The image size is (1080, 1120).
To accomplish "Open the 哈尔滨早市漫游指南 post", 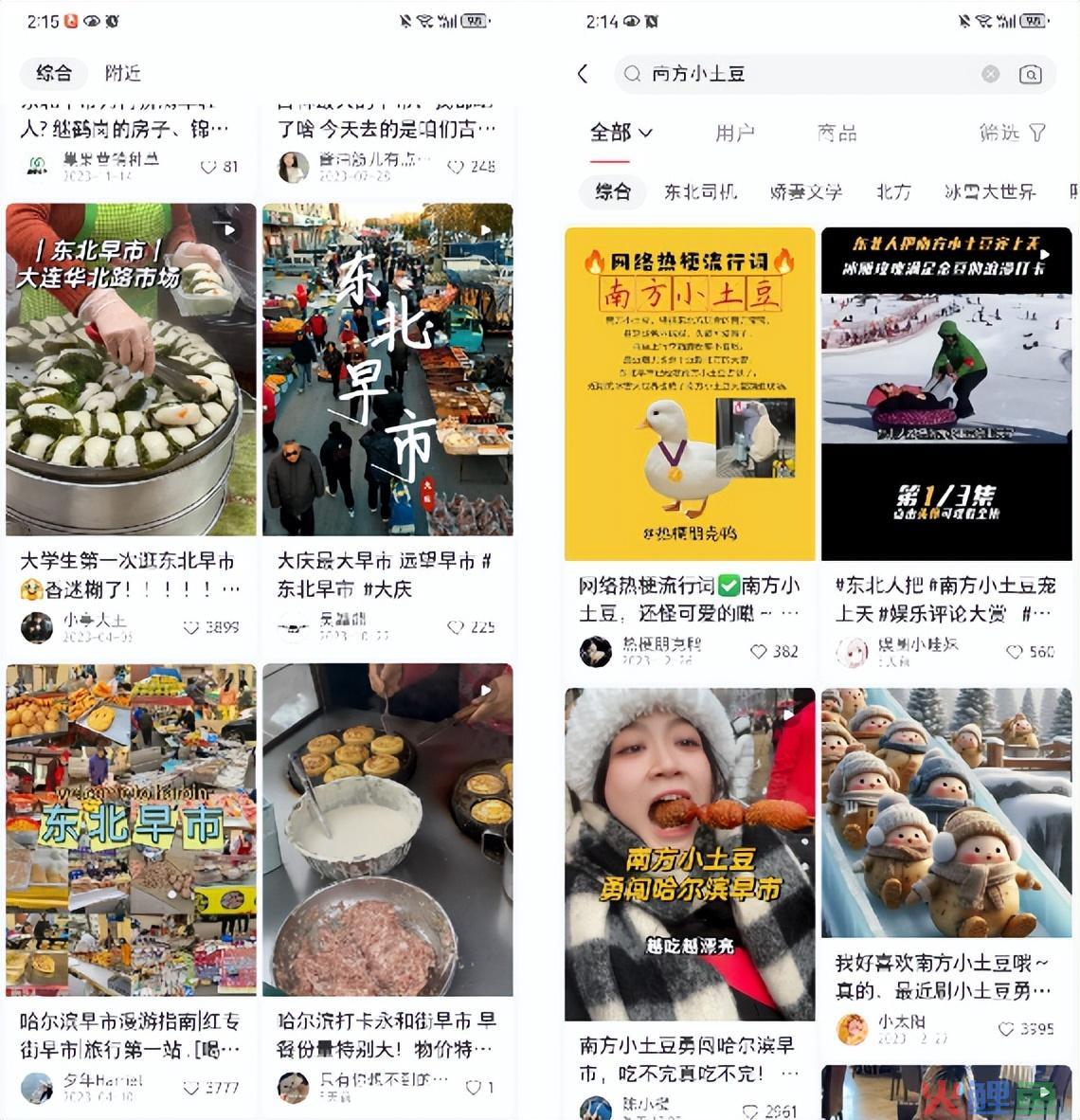I will pyautogui.click(x=131, y=829).
